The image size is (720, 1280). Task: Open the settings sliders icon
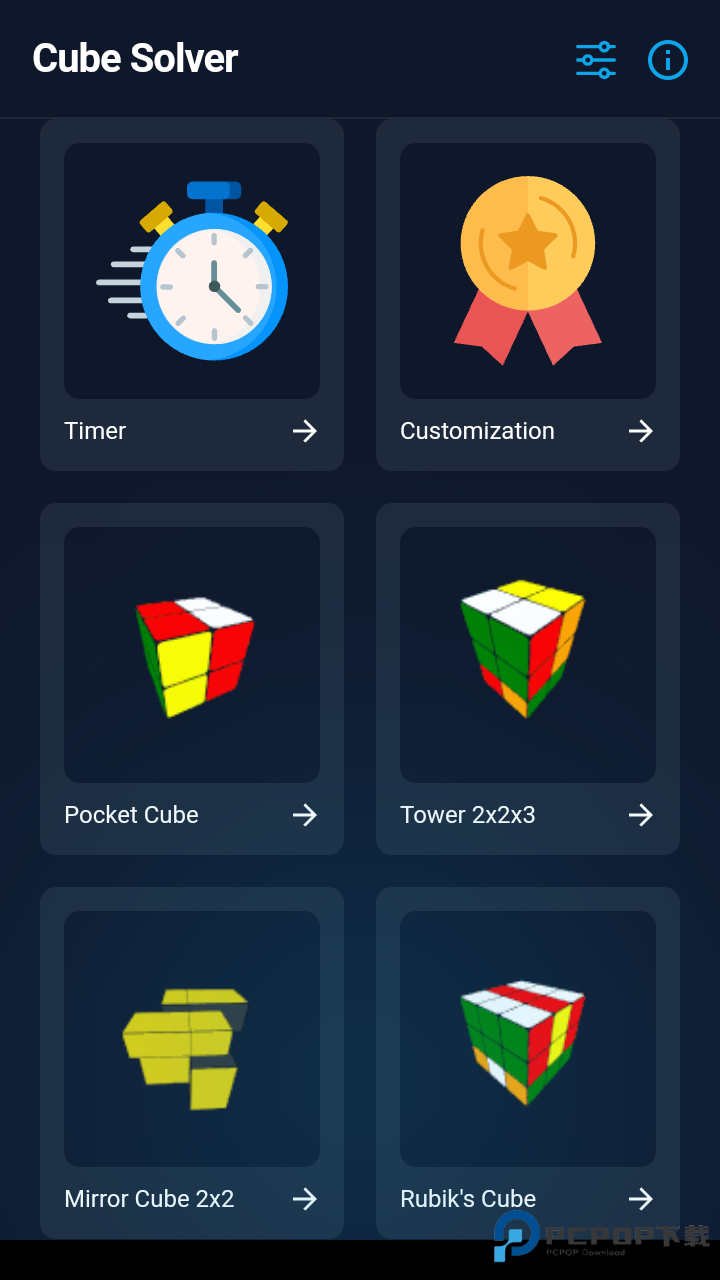595,60
